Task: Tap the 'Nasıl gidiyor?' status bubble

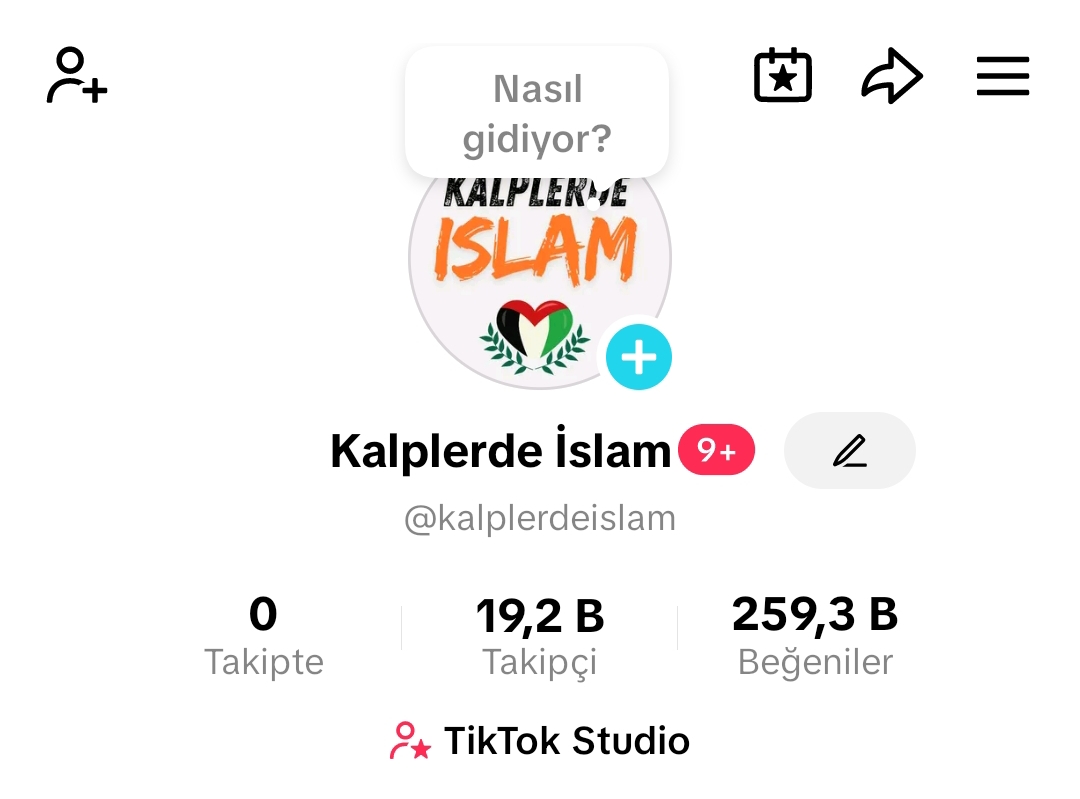Action: (x=536, y=114)
